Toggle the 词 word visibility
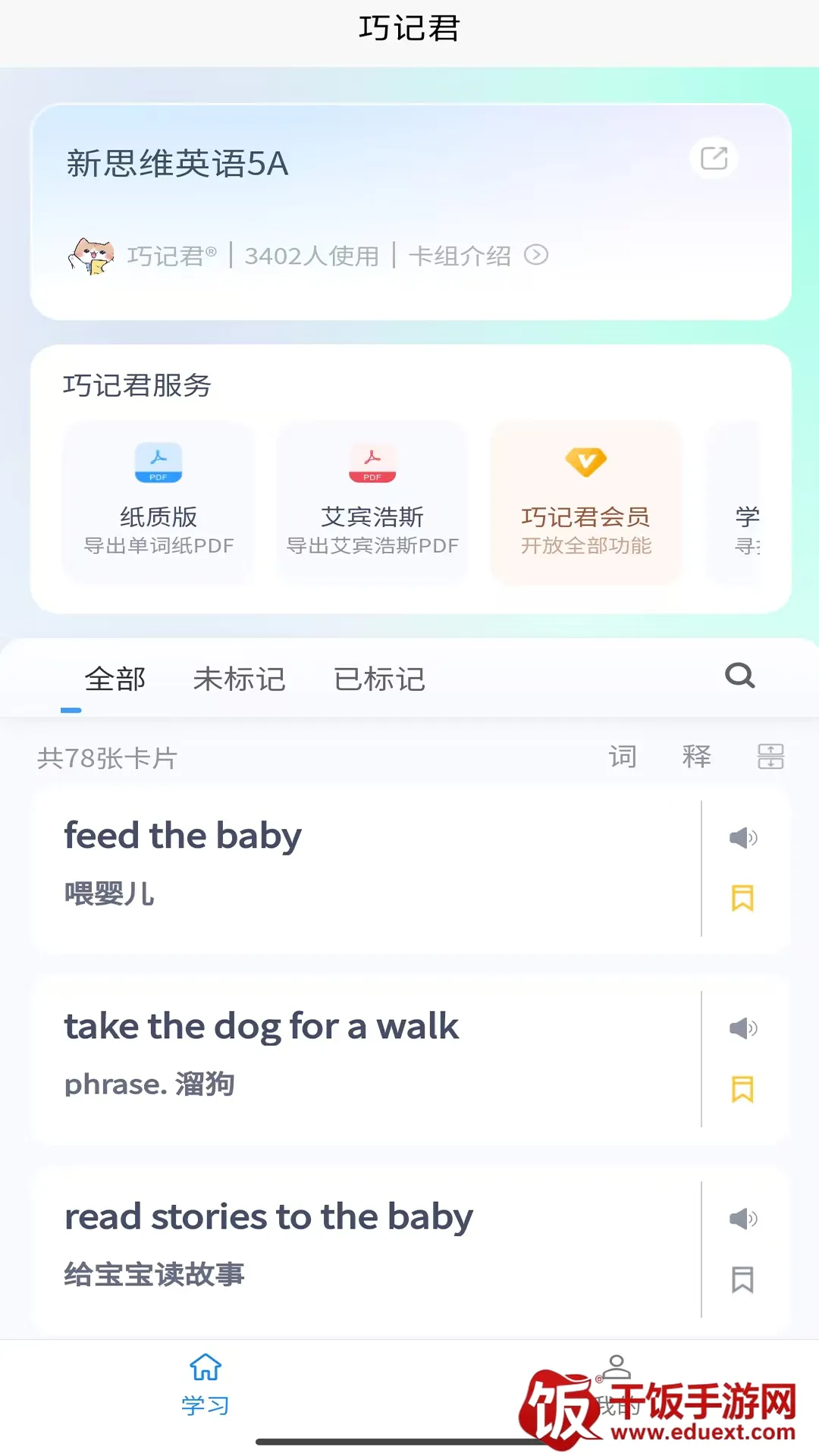This screenshot has height=1456, width=819. (x=623, y=756)
